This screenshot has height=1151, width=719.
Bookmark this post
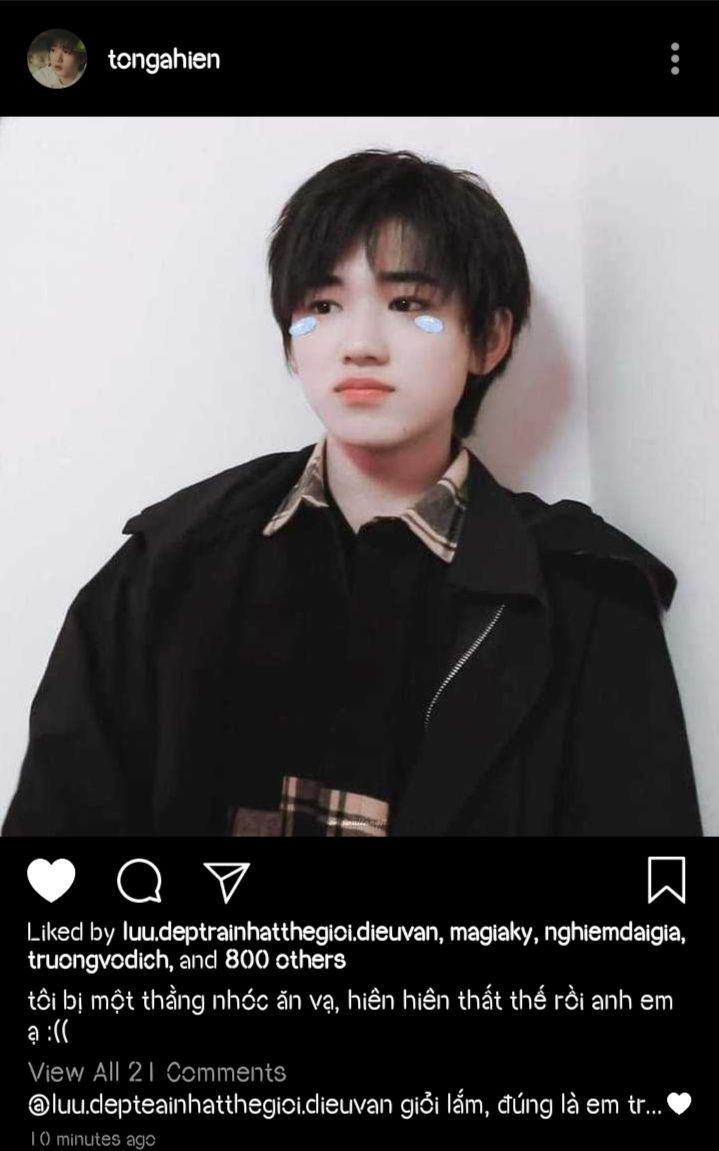(x=666, y=879)
